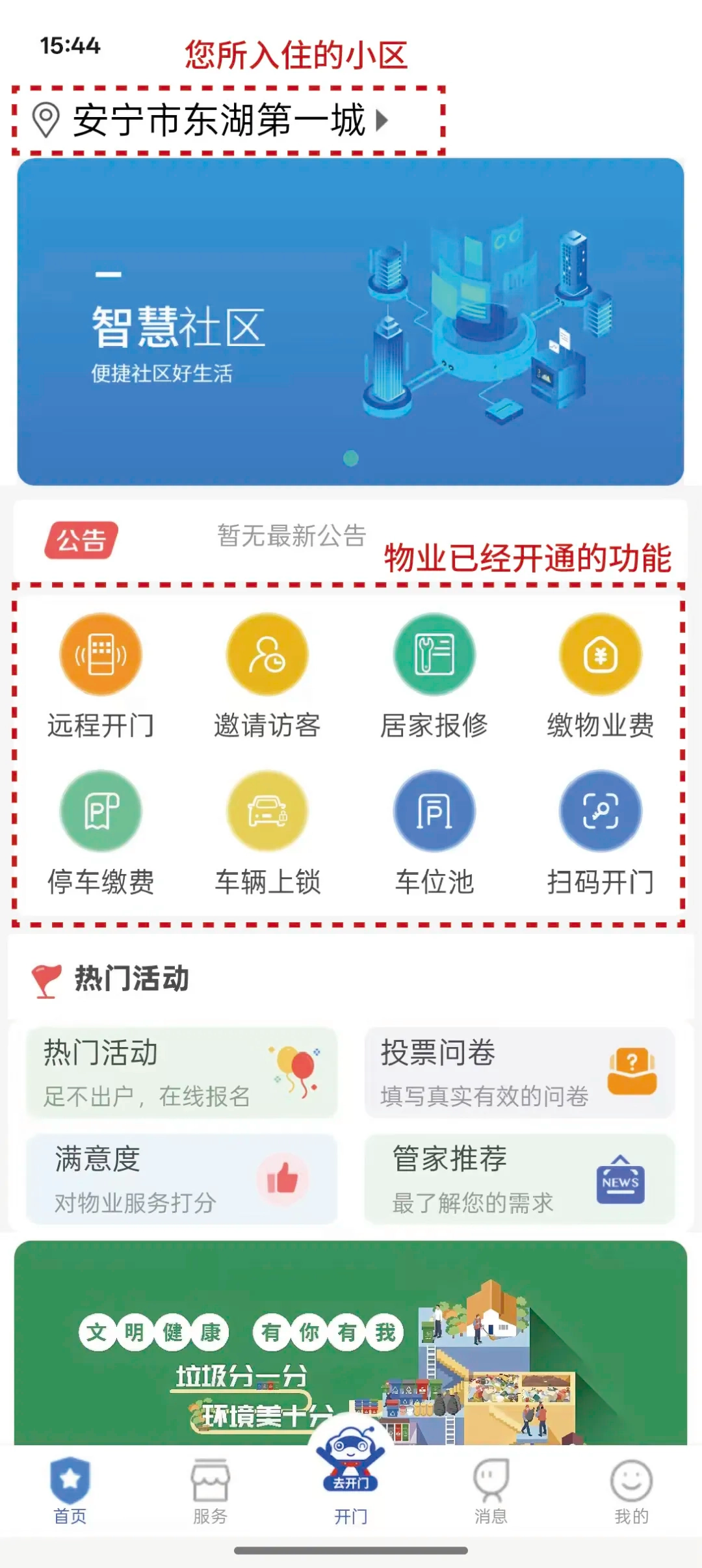Open 满意度 to rate property service
Viewport: 702px width, 1568px height.
pos(182,1179)
